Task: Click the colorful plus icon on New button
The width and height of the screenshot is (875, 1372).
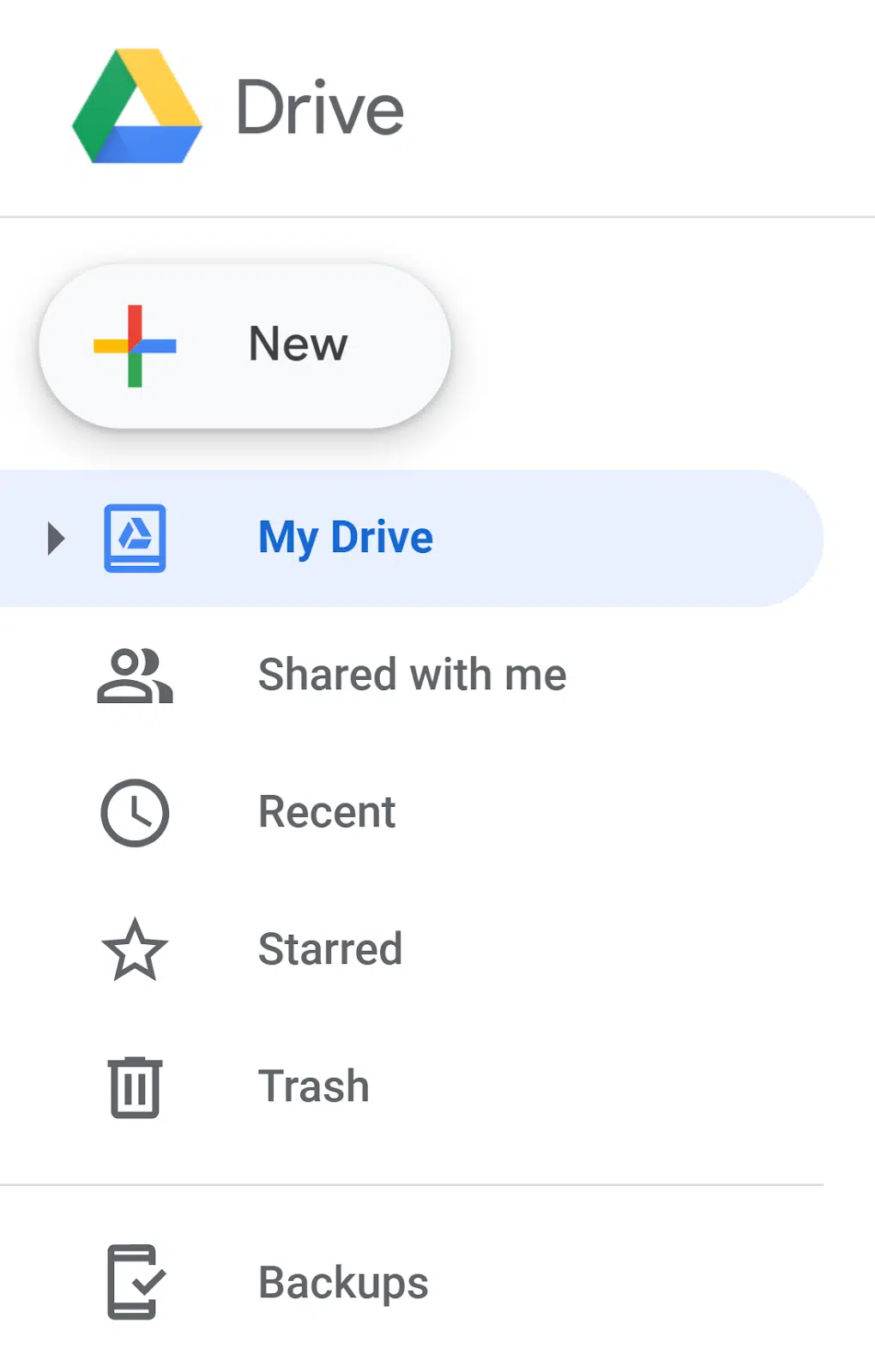Action: [133, 345]
